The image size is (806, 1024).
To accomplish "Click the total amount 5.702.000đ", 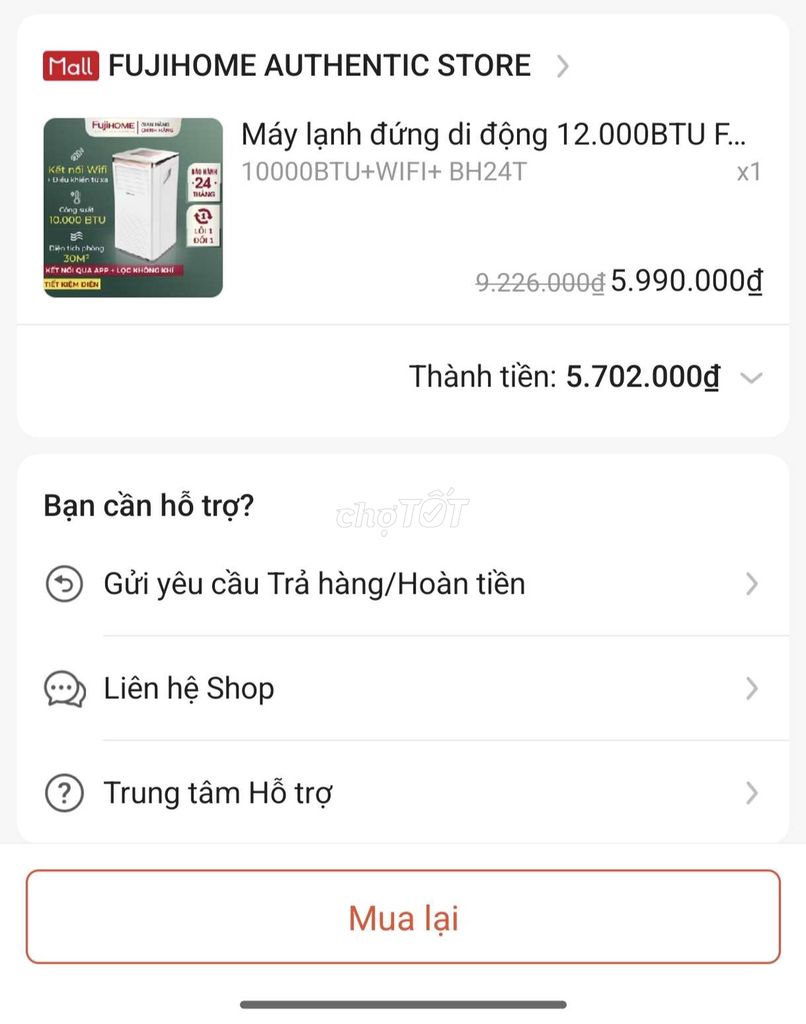I will (640, 378).
